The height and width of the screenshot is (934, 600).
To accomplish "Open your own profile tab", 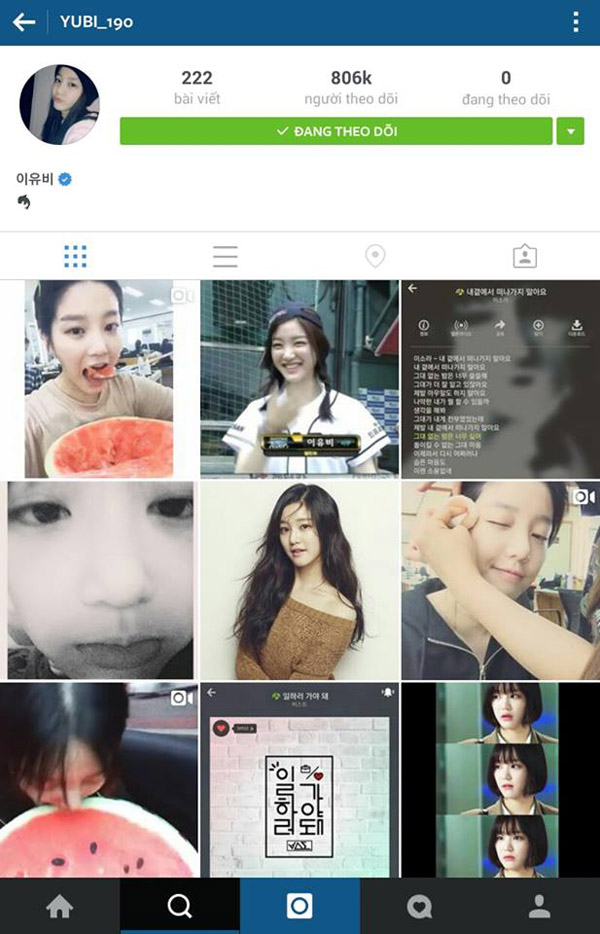I will click(x=540, y=906).
